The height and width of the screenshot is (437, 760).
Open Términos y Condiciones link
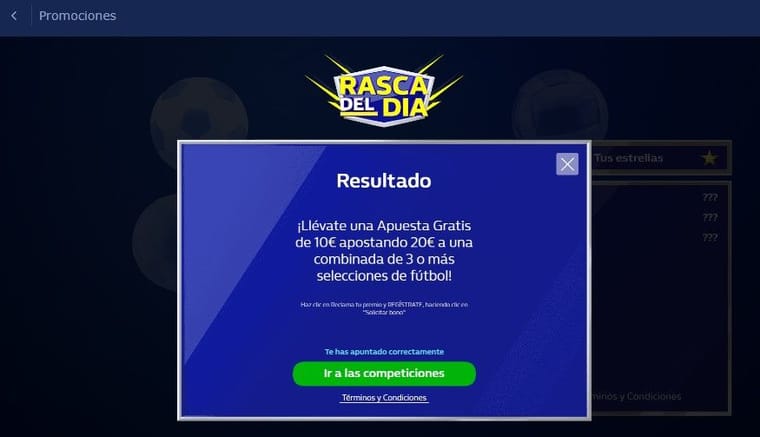point(384,398)
